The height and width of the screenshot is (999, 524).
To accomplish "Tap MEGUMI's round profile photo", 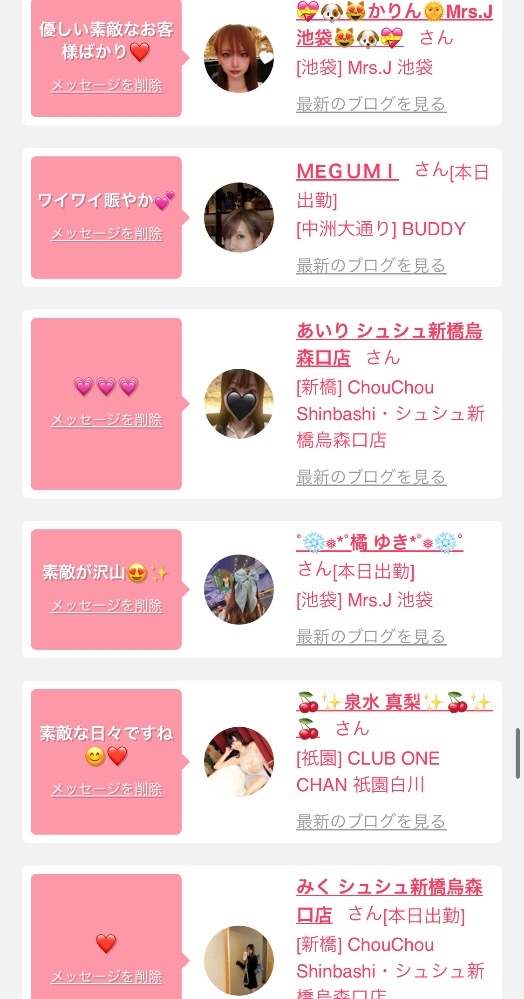I will 239,217.
